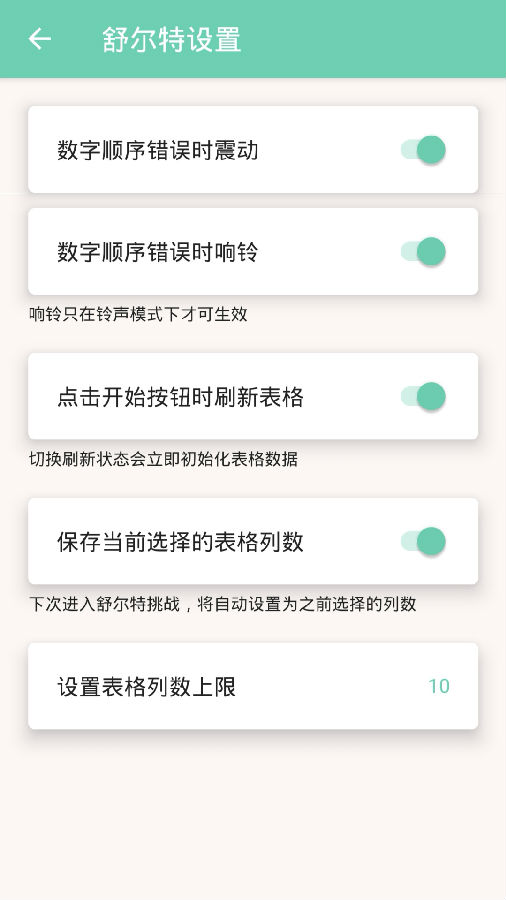This screenshot has height=900, width=506.
Task: Go back using the top-left arrow
Action: coord(40,39)
